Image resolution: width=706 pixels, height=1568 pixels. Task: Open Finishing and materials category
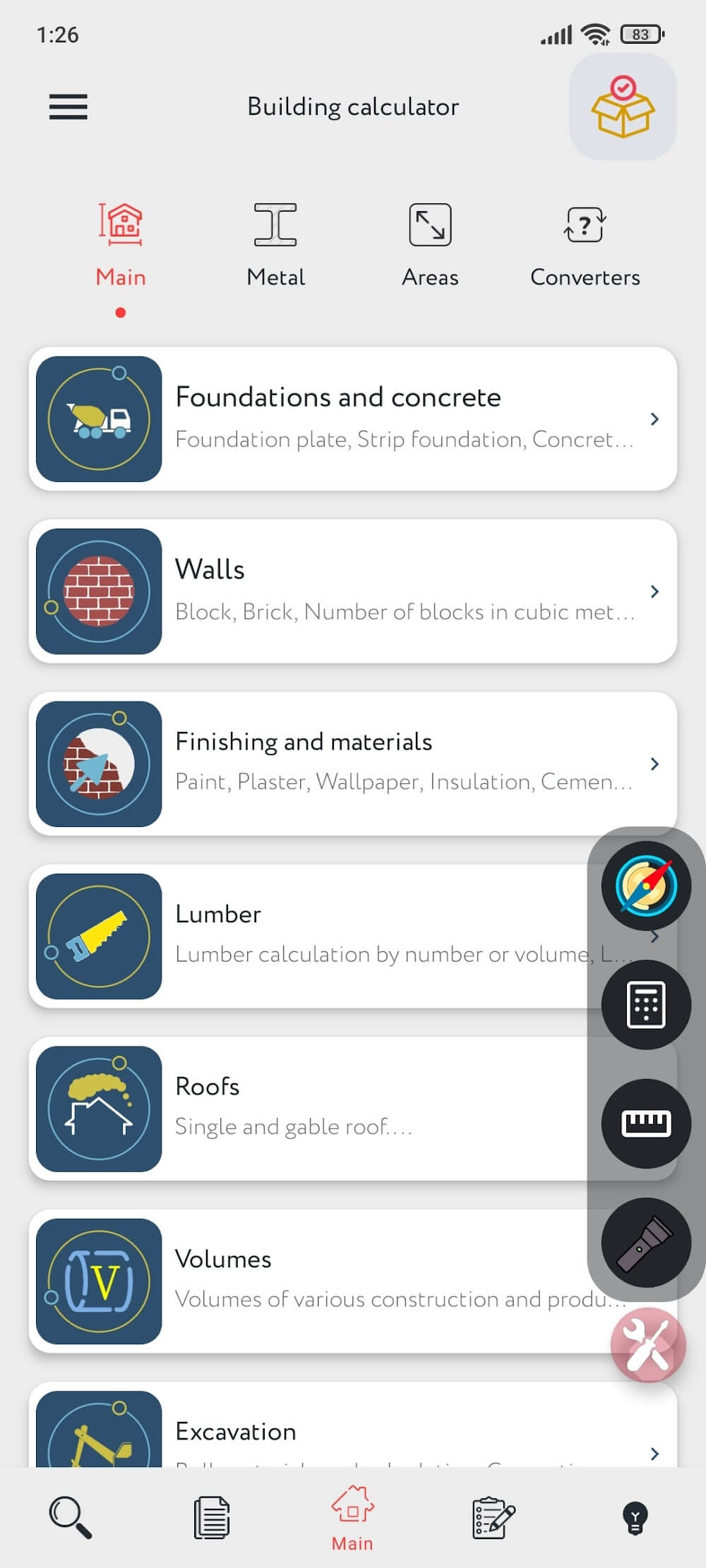click(353, 763)
